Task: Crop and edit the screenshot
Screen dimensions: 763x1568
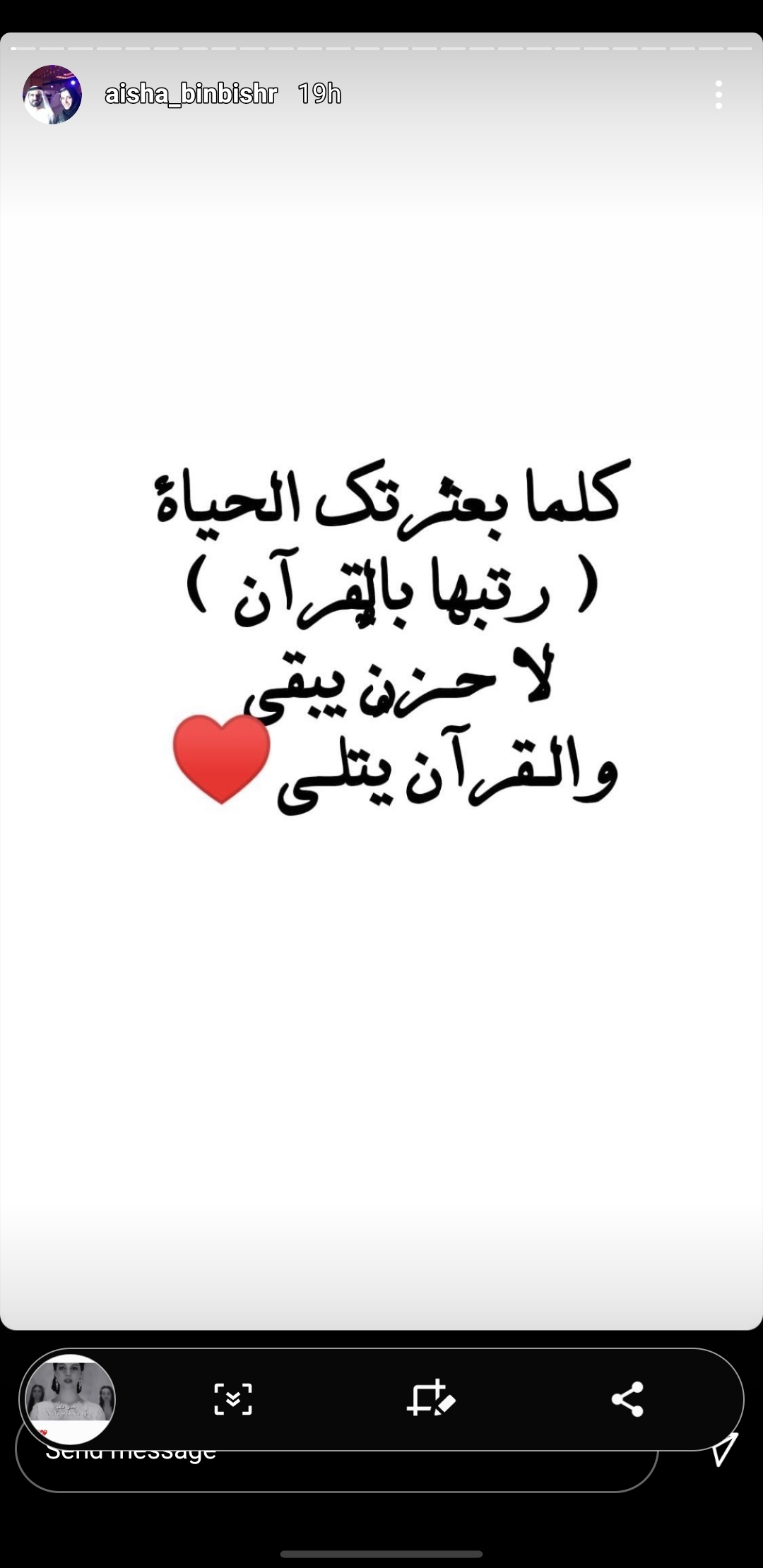Action: tap(430, 1398)
